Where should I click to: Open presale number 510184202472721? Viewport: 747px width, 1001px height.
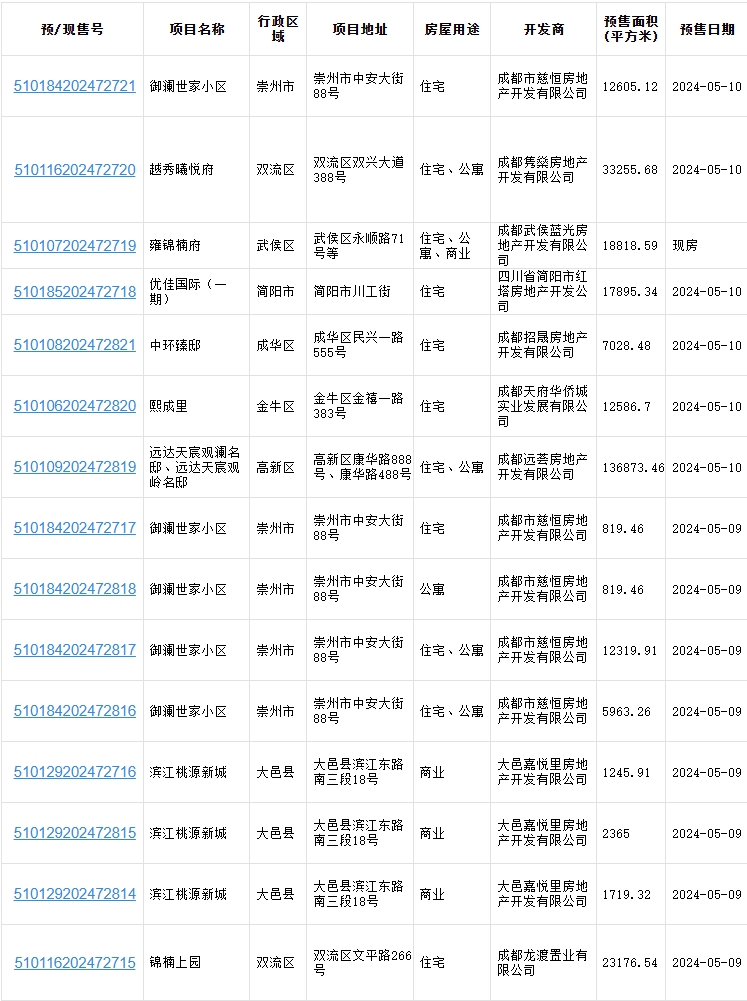[x=74, y=86]
